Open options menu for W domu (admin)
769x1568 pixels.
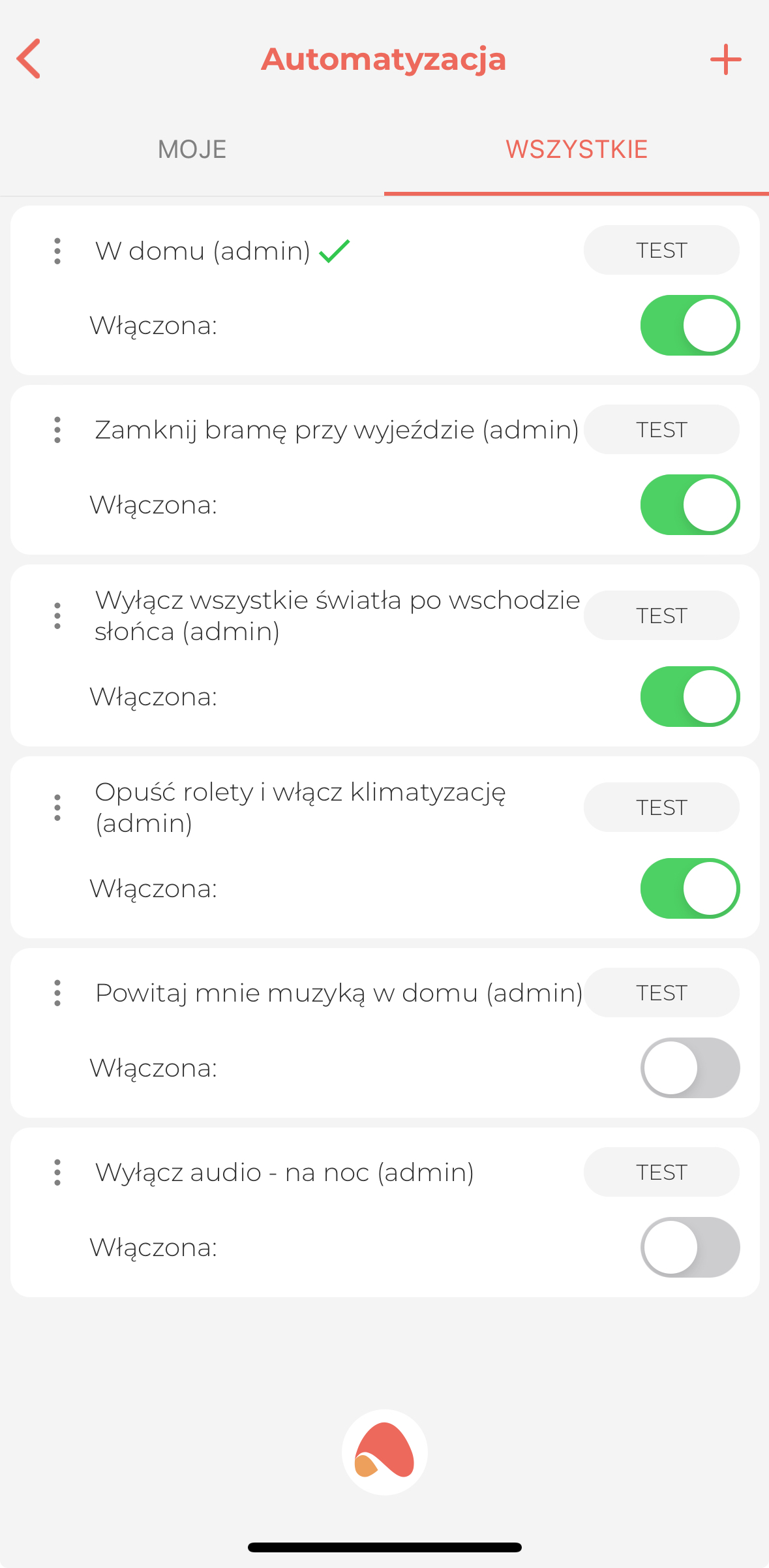click(57, 251)
